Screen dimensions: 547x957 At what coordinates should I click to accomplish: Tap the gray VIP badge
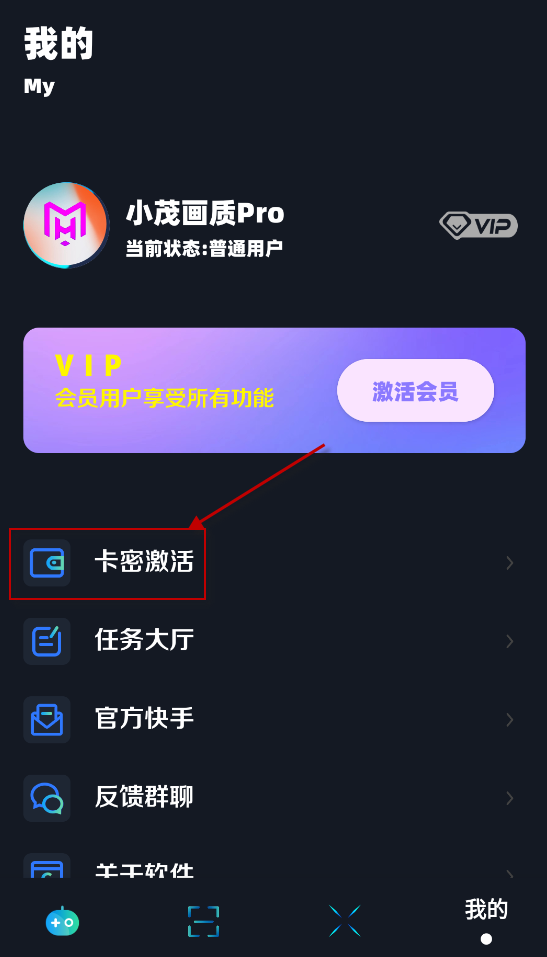(x=479, y=225)
